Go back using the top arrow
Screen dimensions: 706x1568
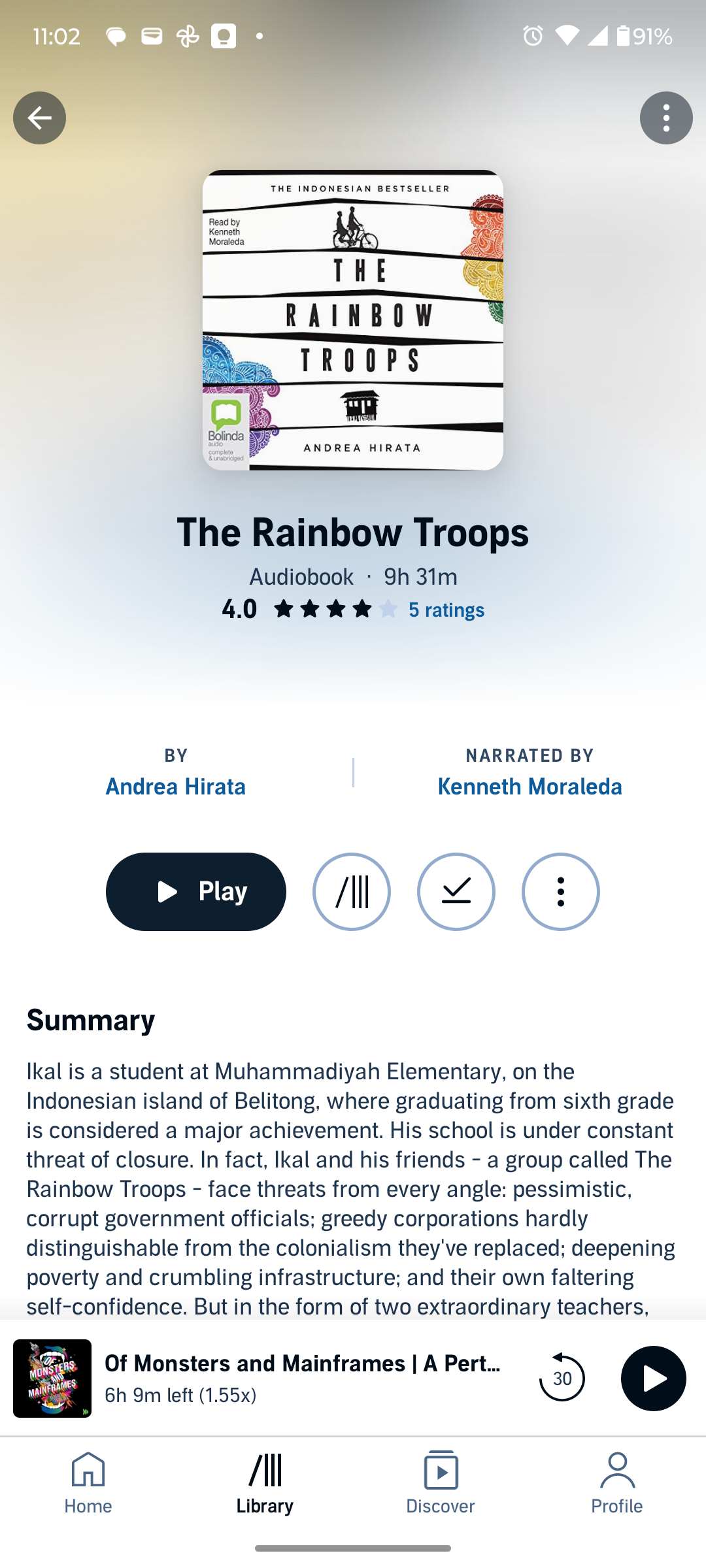(x=39, y=118)
